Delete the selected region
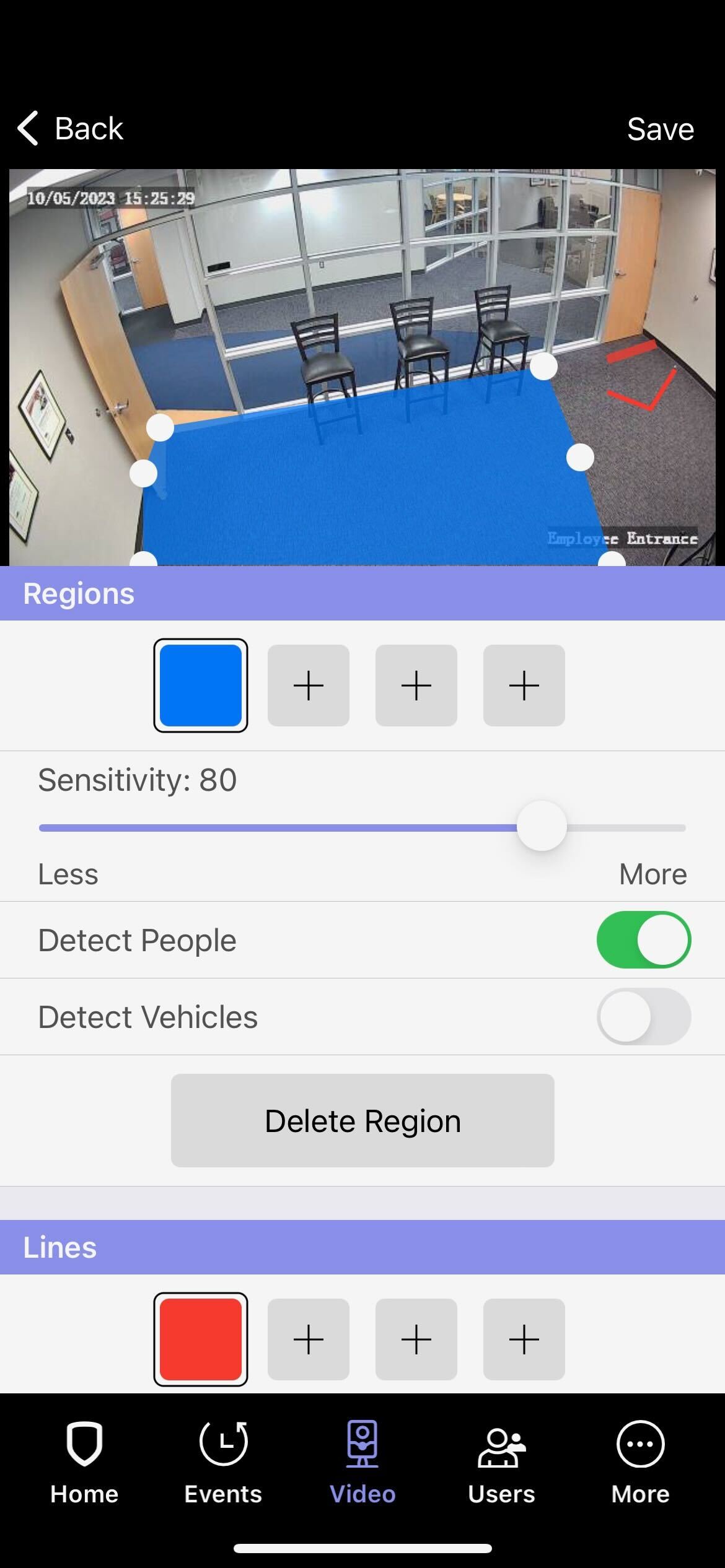Screen dimensions: 725x1568 [x=362, y=1120]
